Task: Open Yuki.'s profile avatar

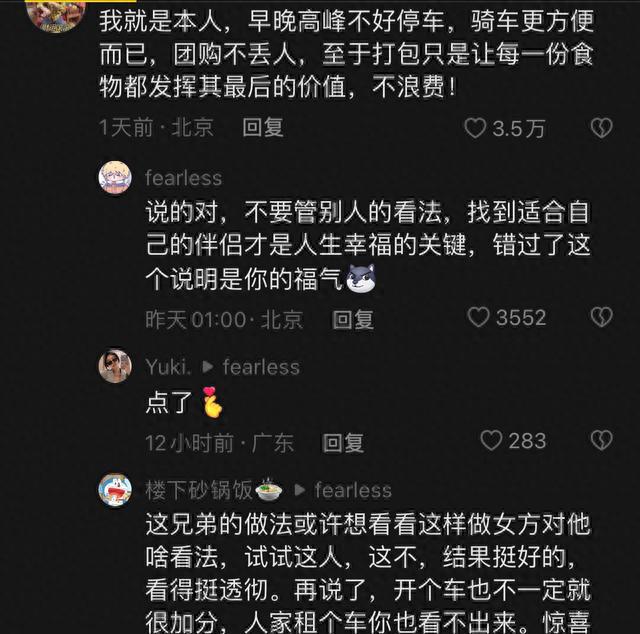Action: [115, 366]
